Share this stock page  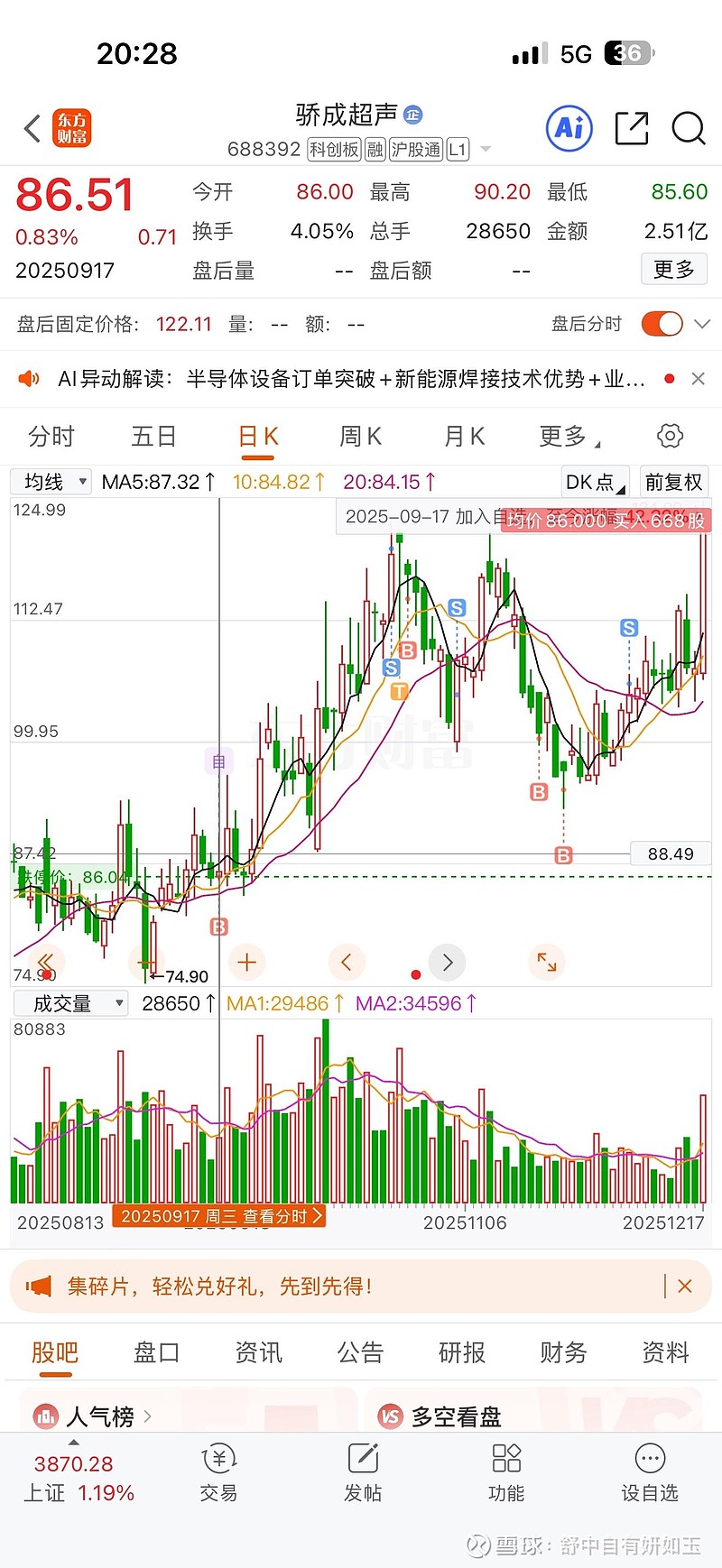click(632, 129)
